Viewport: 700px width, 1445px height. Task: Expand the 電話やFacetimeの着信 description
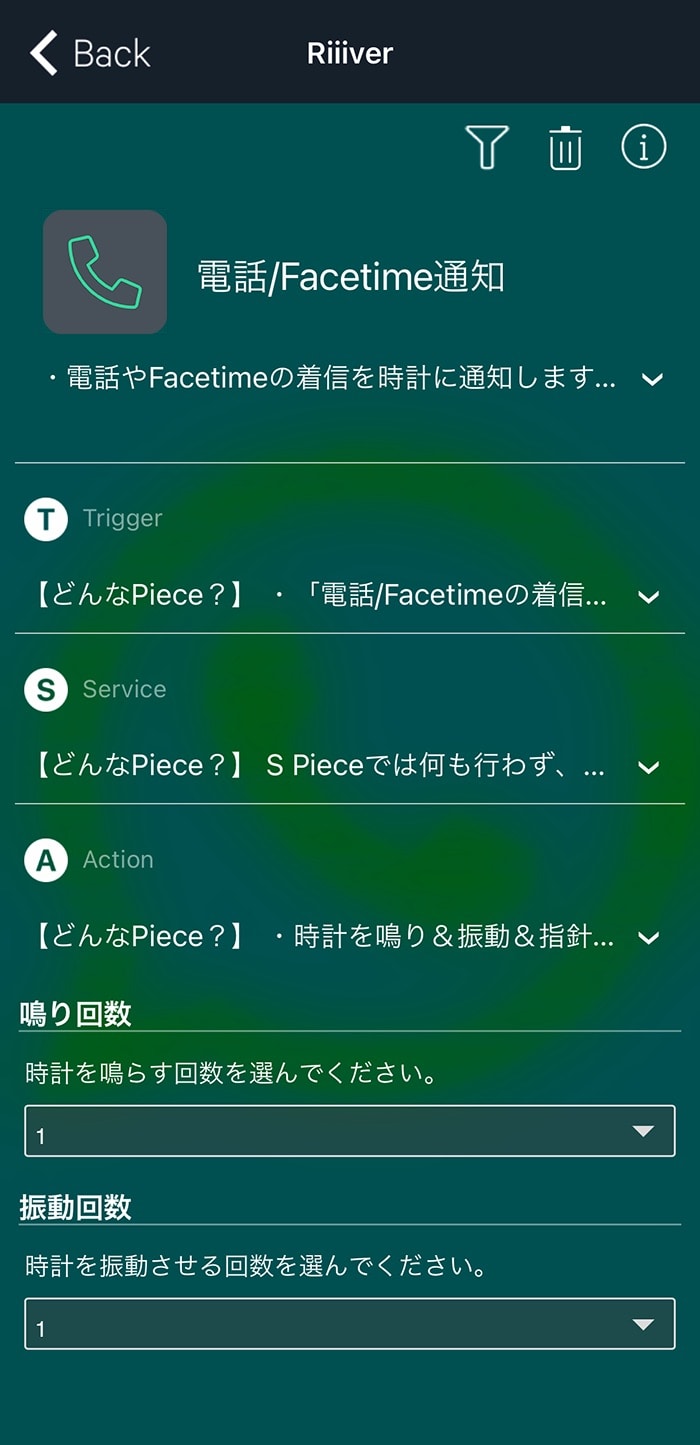(x=652, y=380)
